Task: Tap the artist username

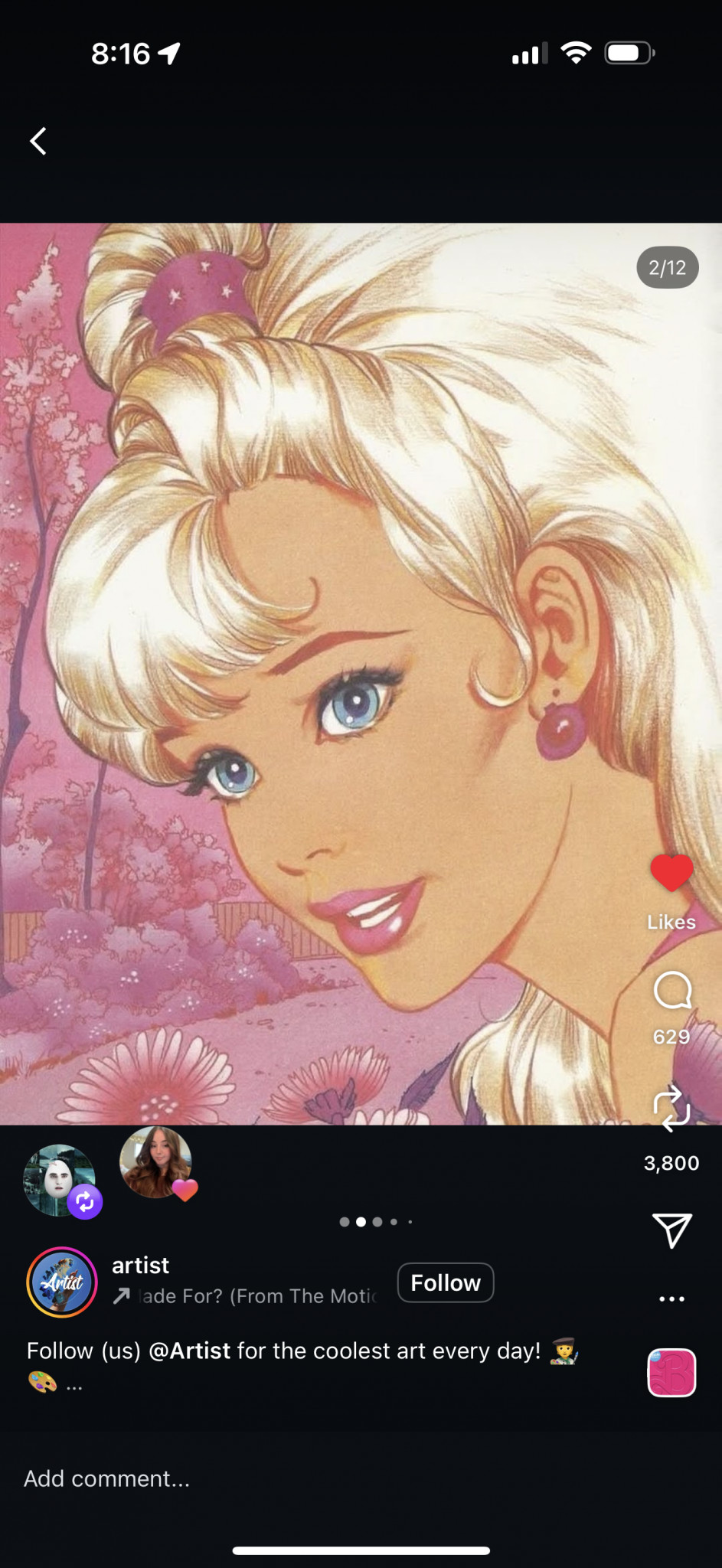Action: click(140, 1266)
